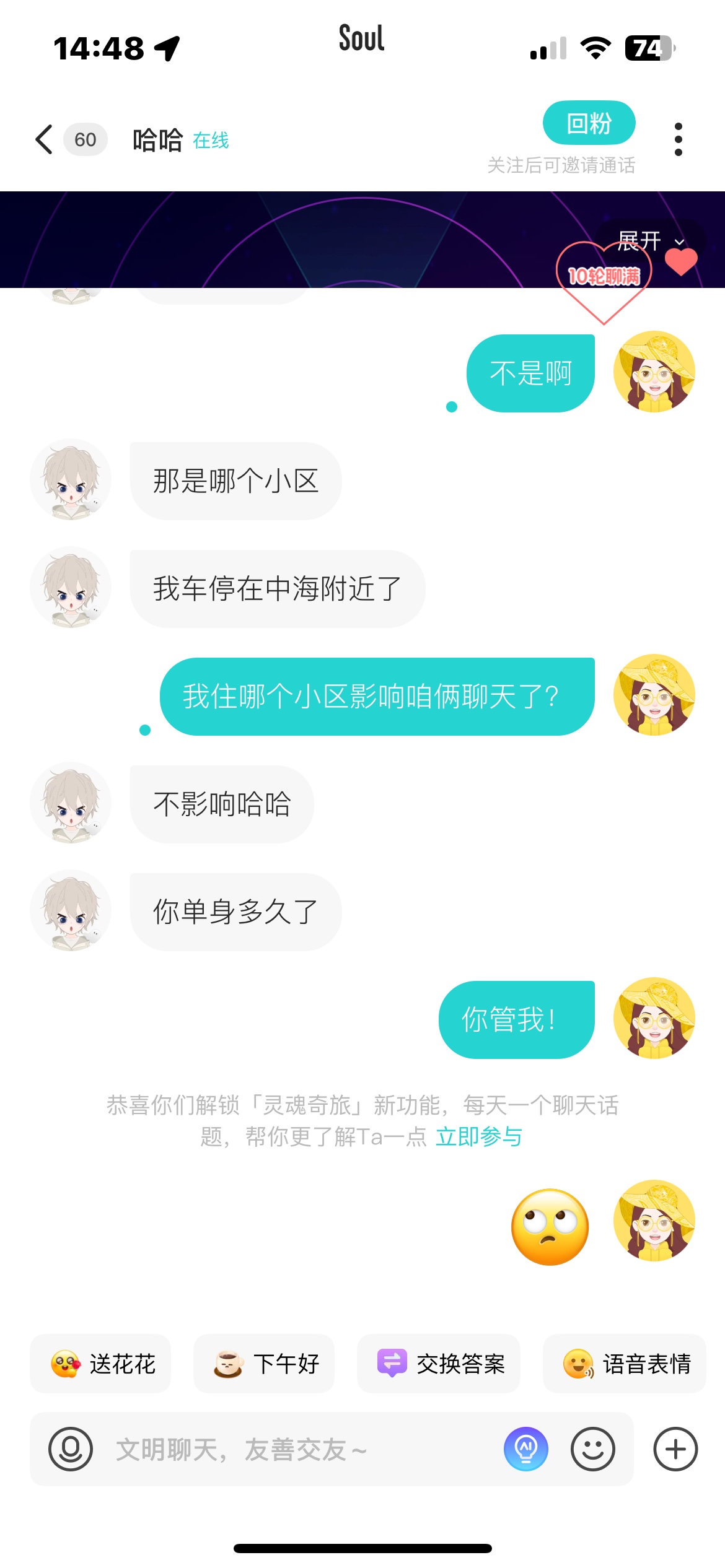725x1568 pixels.
Task: Switch to voice input microphone
Action: (x=71, y=1449)
